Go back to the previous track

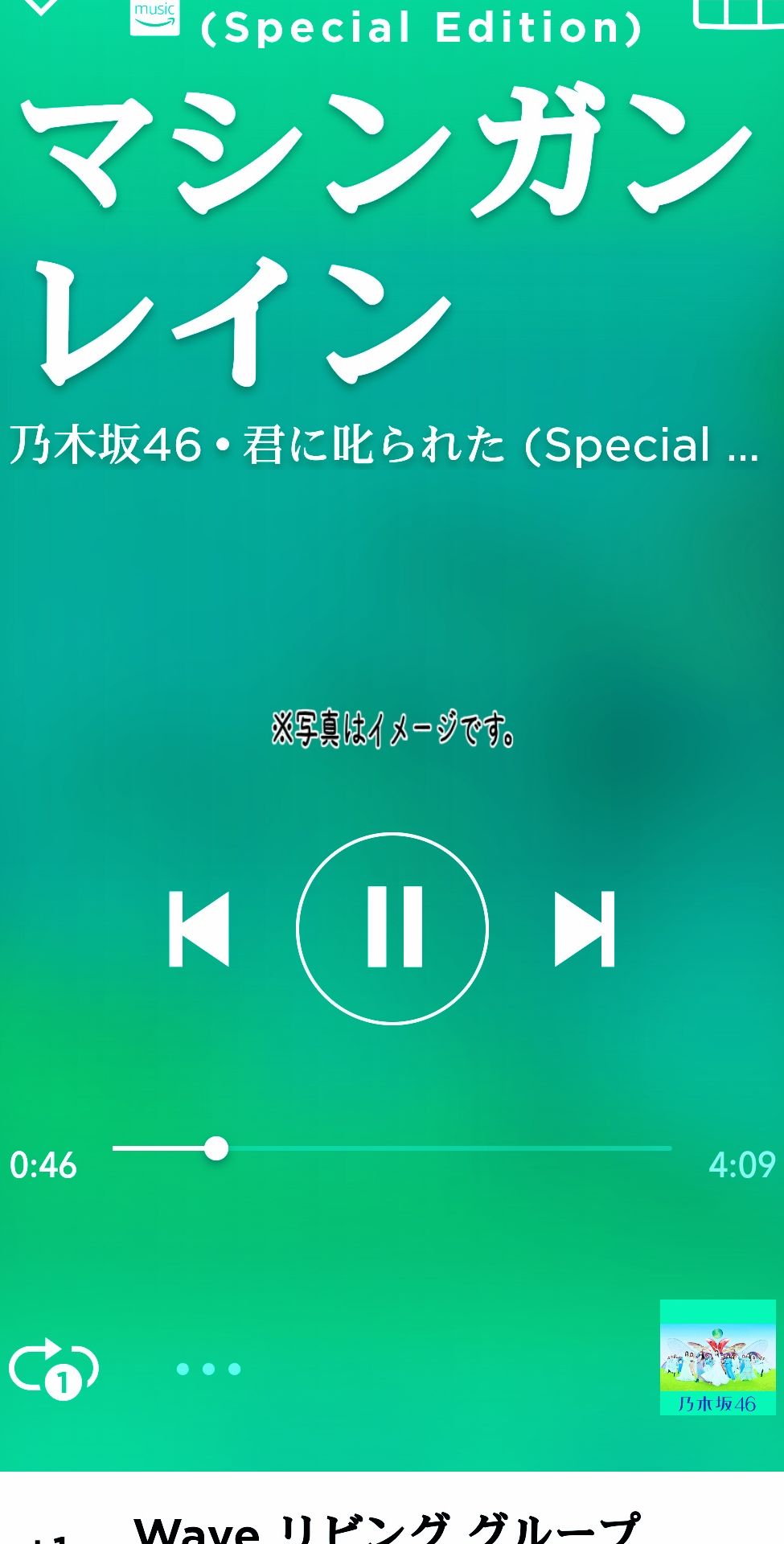(199, 926)
